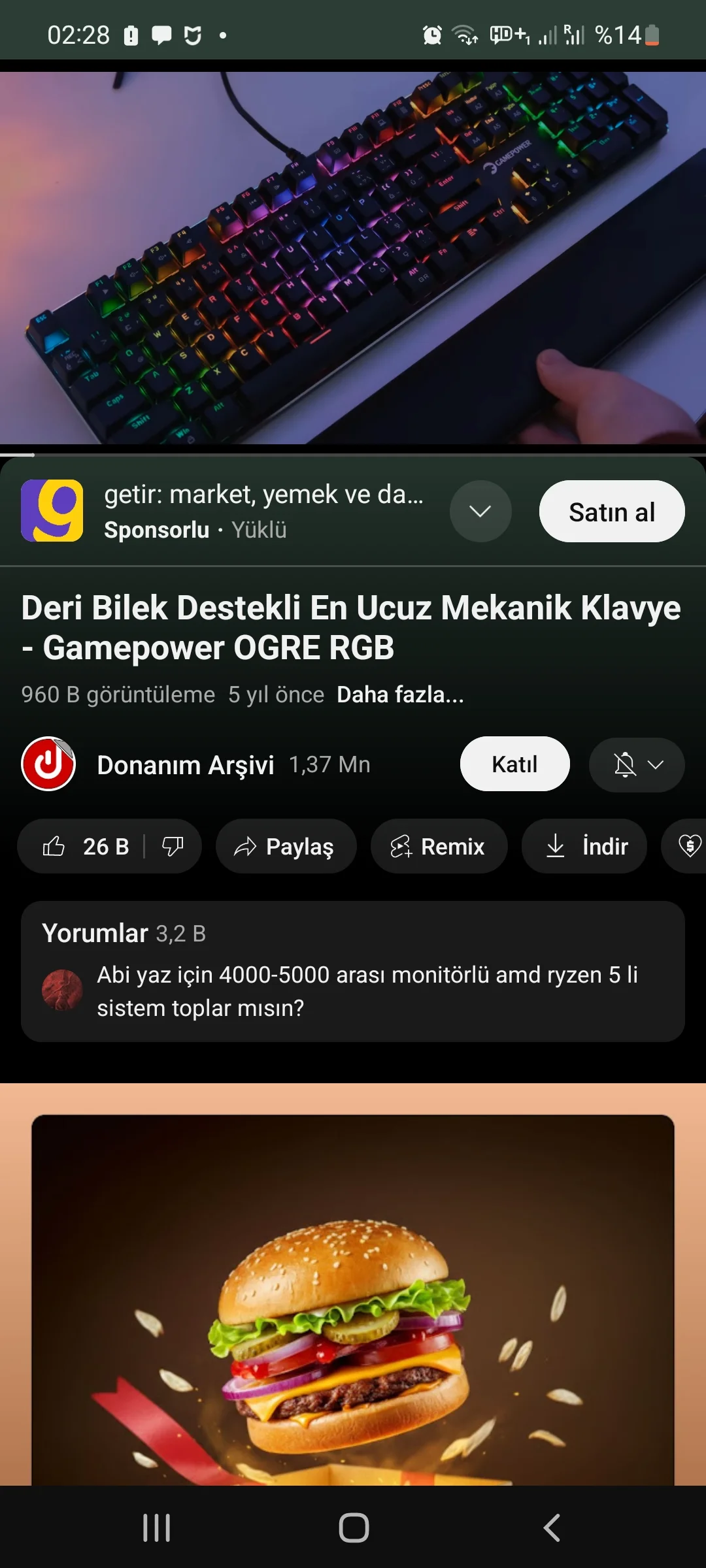Open recent apps from navigation bar
706x1568 pixels.
click(157, 1527)
